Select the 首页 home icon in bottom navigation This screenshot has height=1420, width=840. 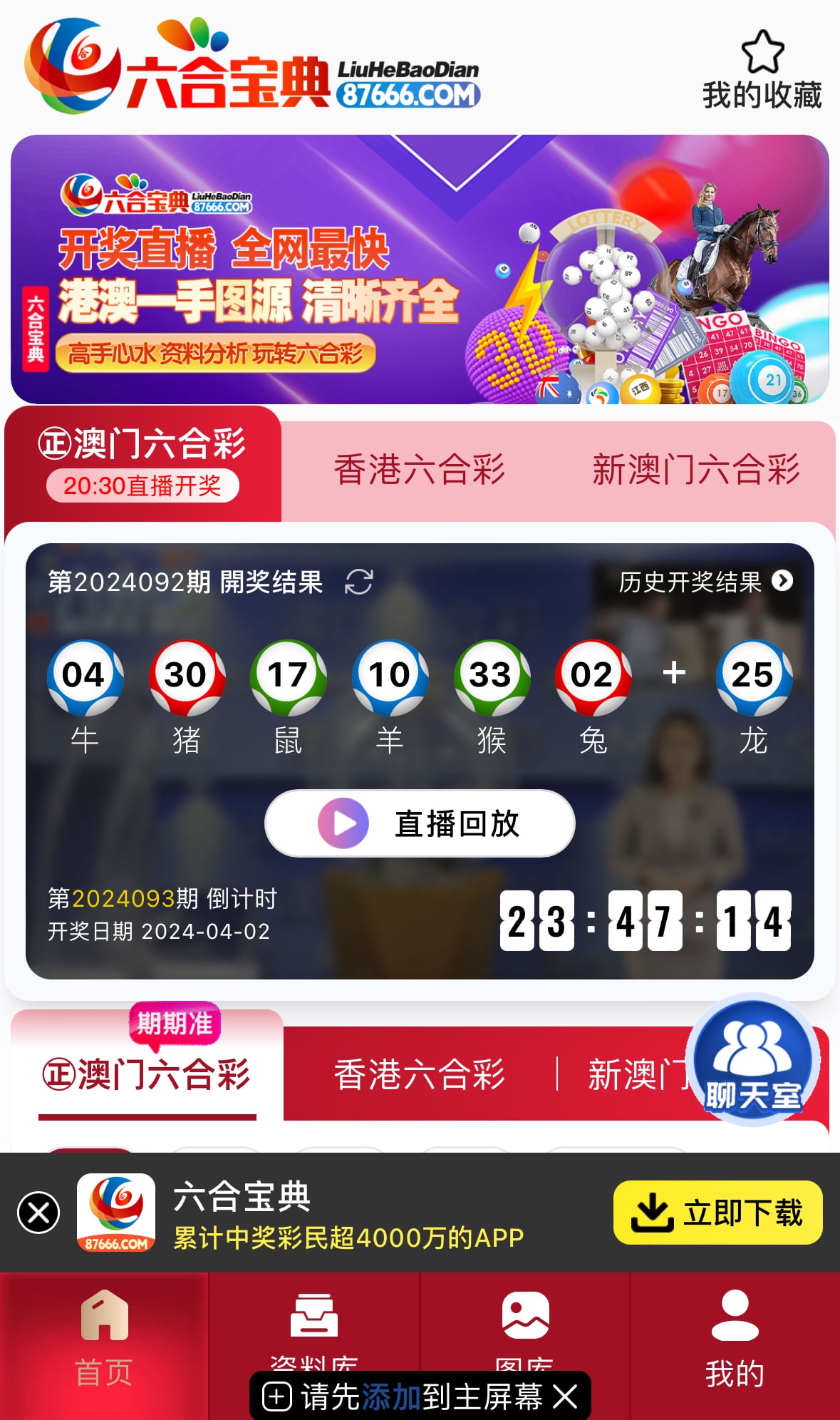pyautogui.click(x=105, y=1317)
